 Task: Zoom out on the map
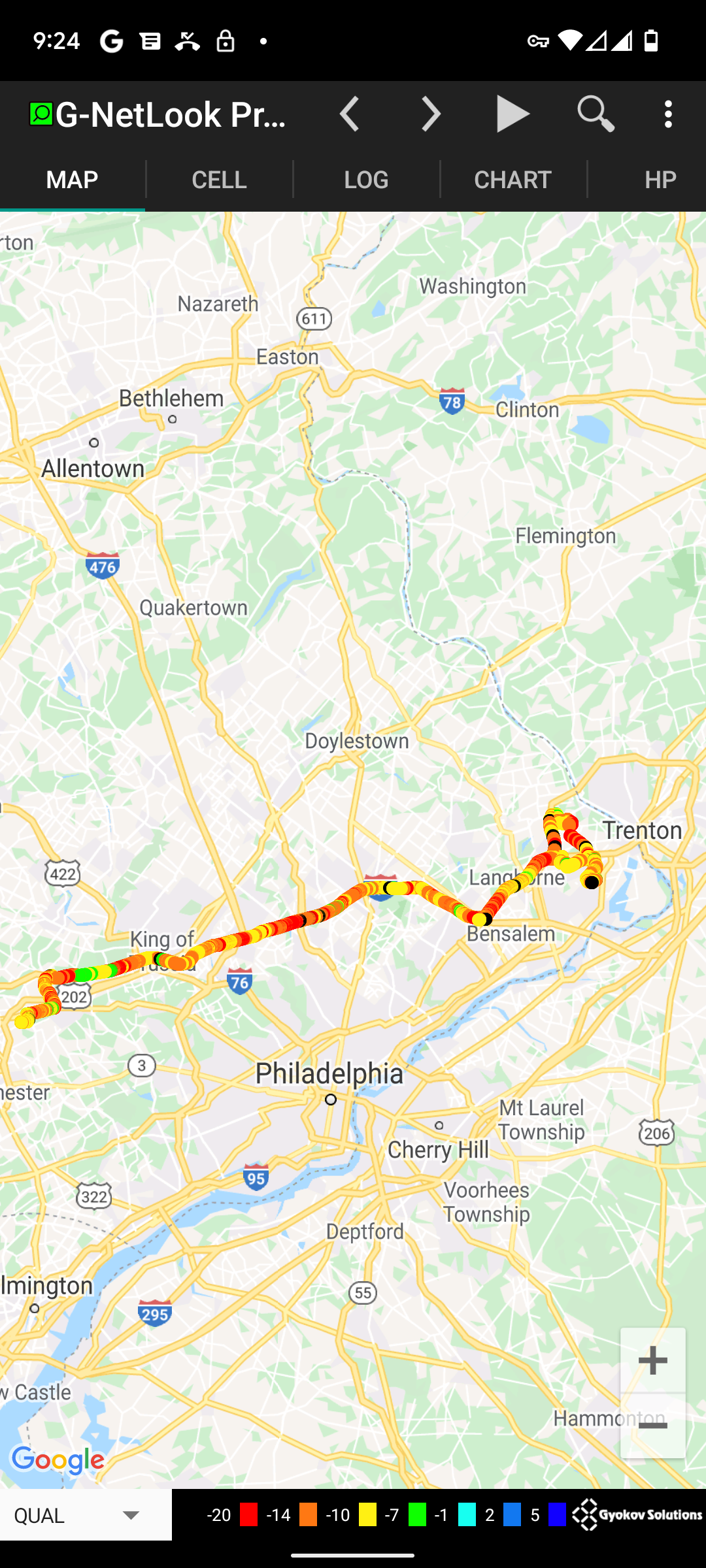652,1426
